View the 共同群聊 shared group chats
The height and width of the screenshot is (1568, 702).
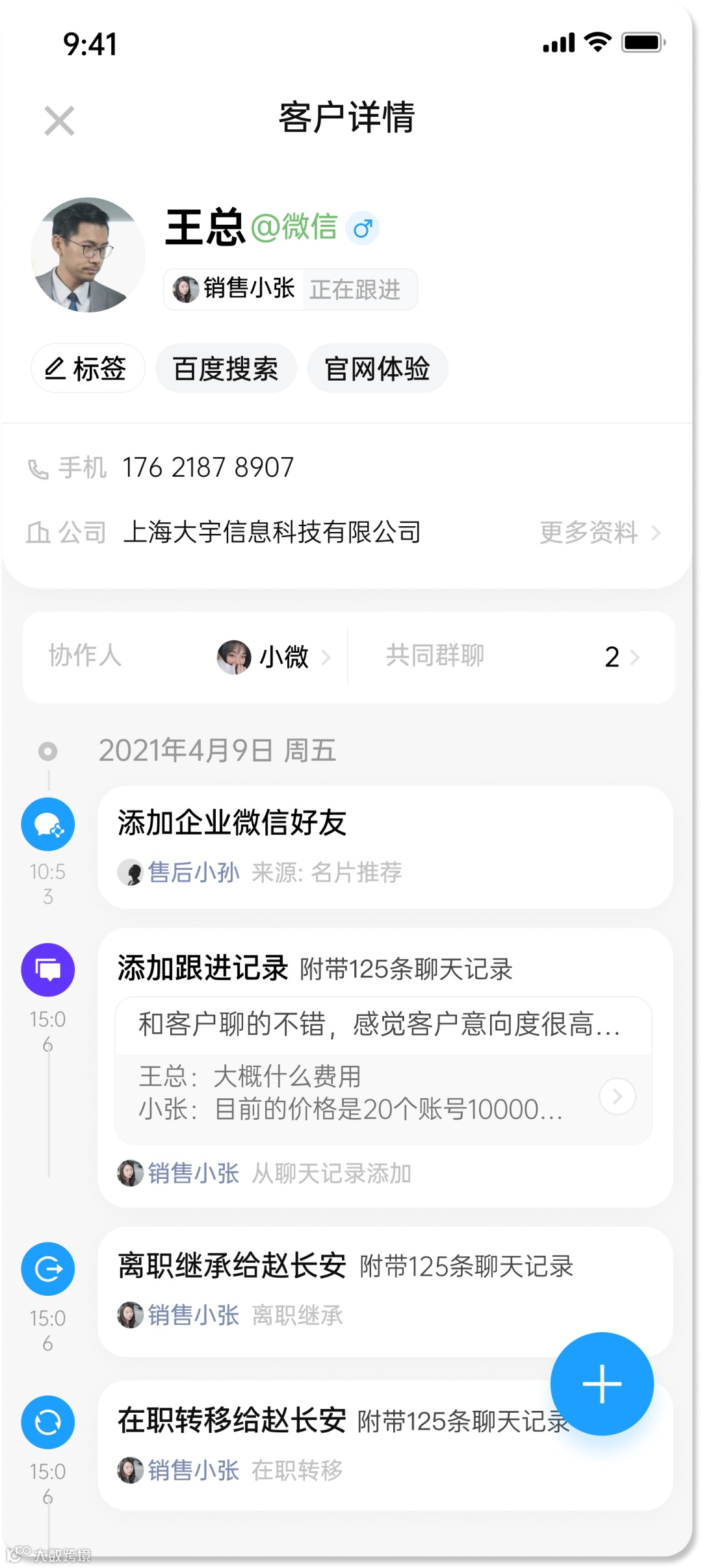click(512, 656)
